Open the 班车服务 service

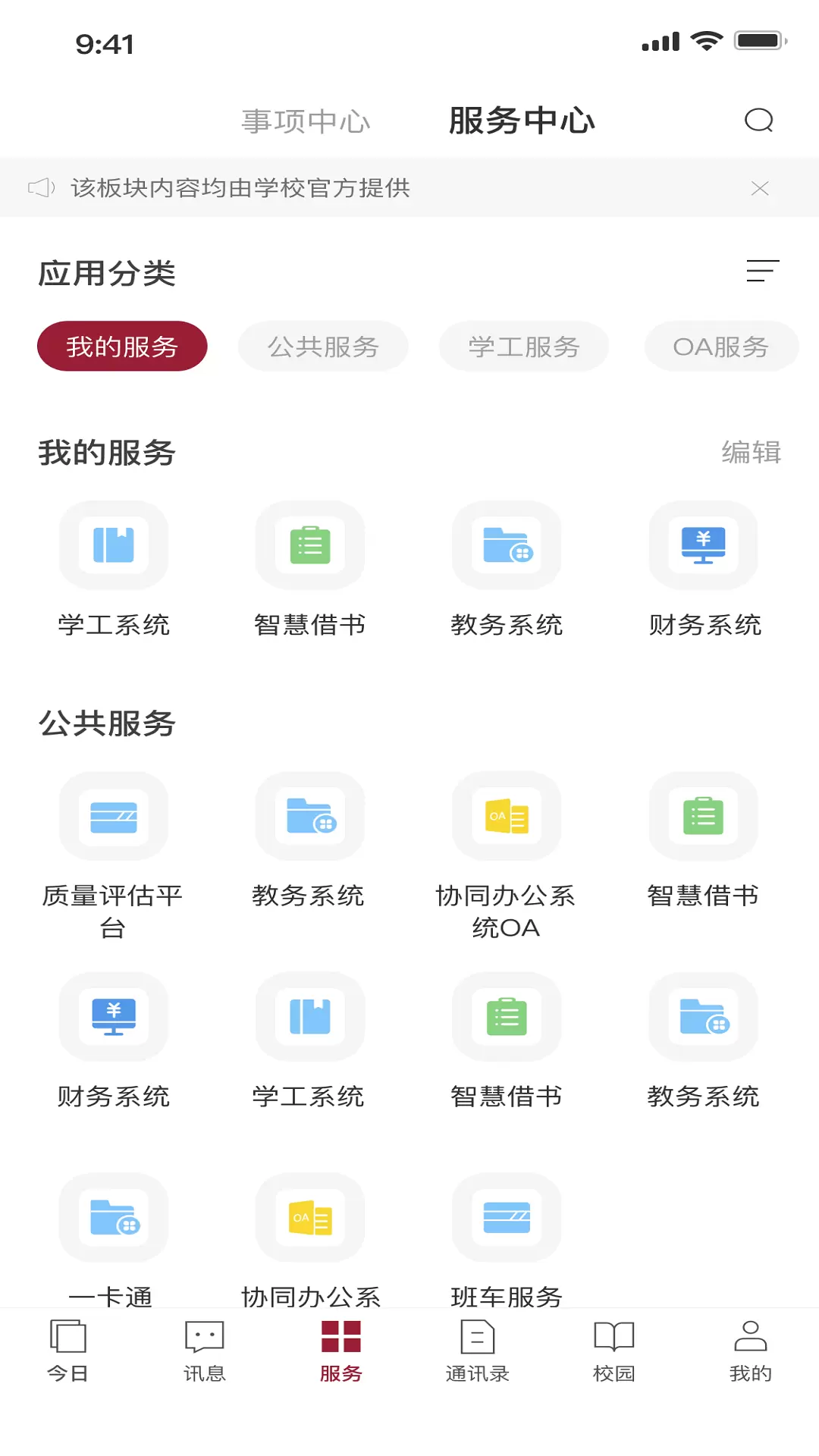click(x=507, y=1241)
